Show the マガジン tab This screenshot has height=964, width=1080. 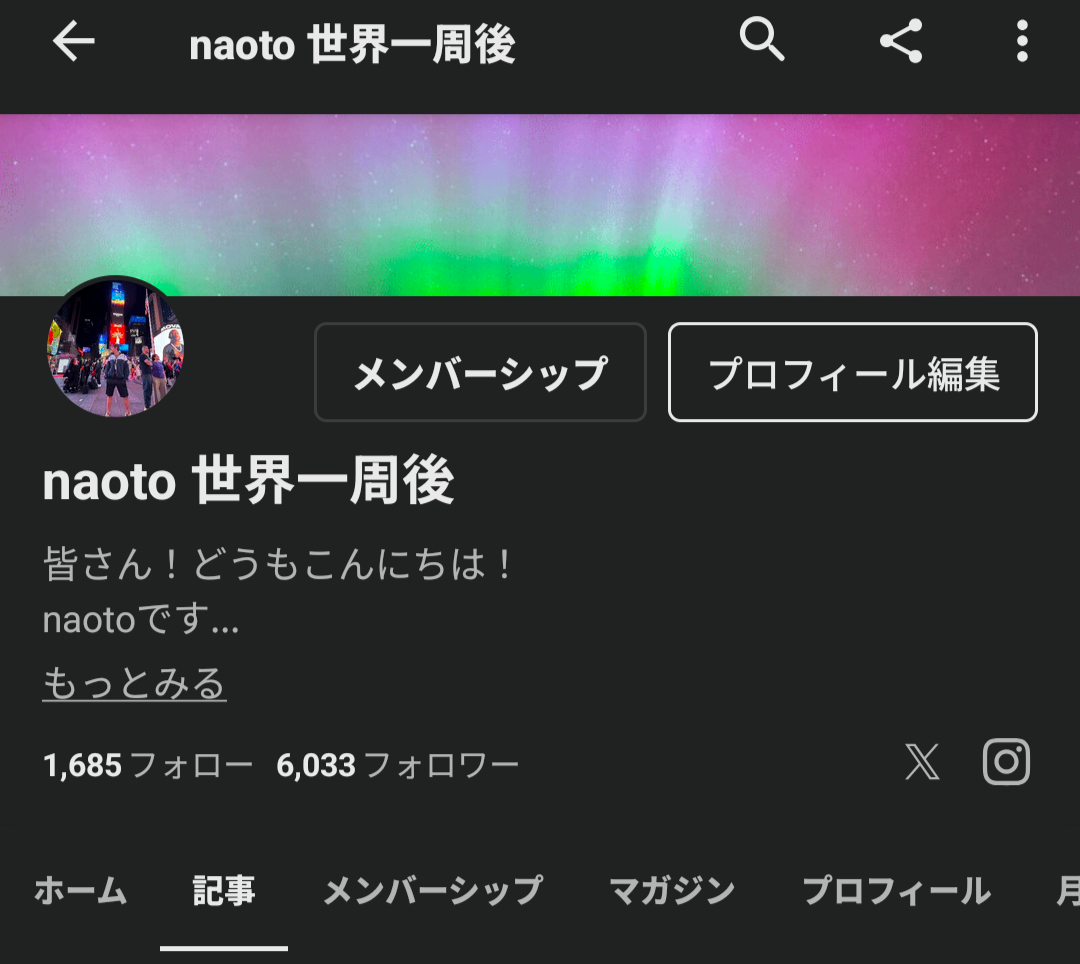coord(672,890)
